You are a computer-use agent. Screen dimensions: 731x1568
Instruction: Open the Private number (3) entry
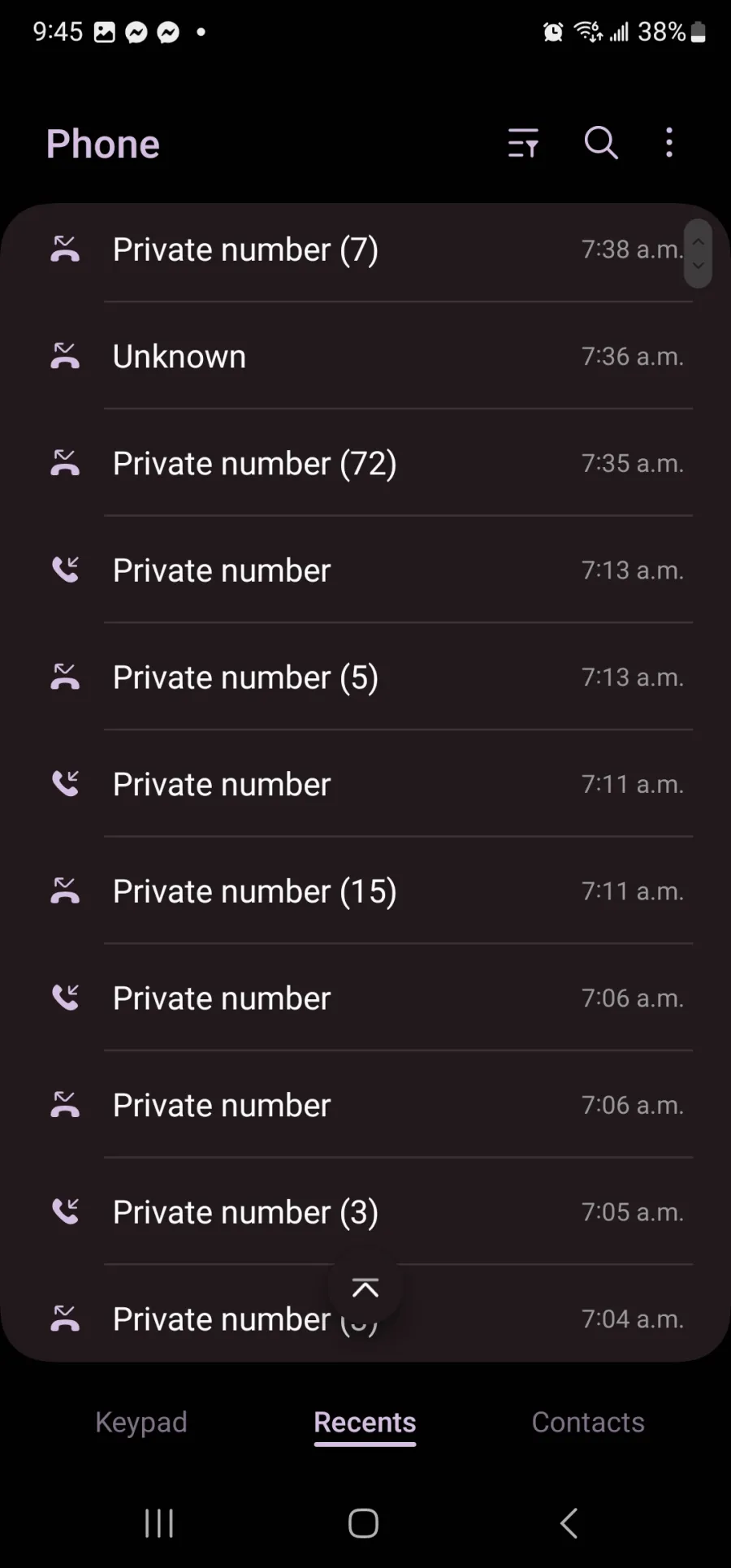[365, 1212]
